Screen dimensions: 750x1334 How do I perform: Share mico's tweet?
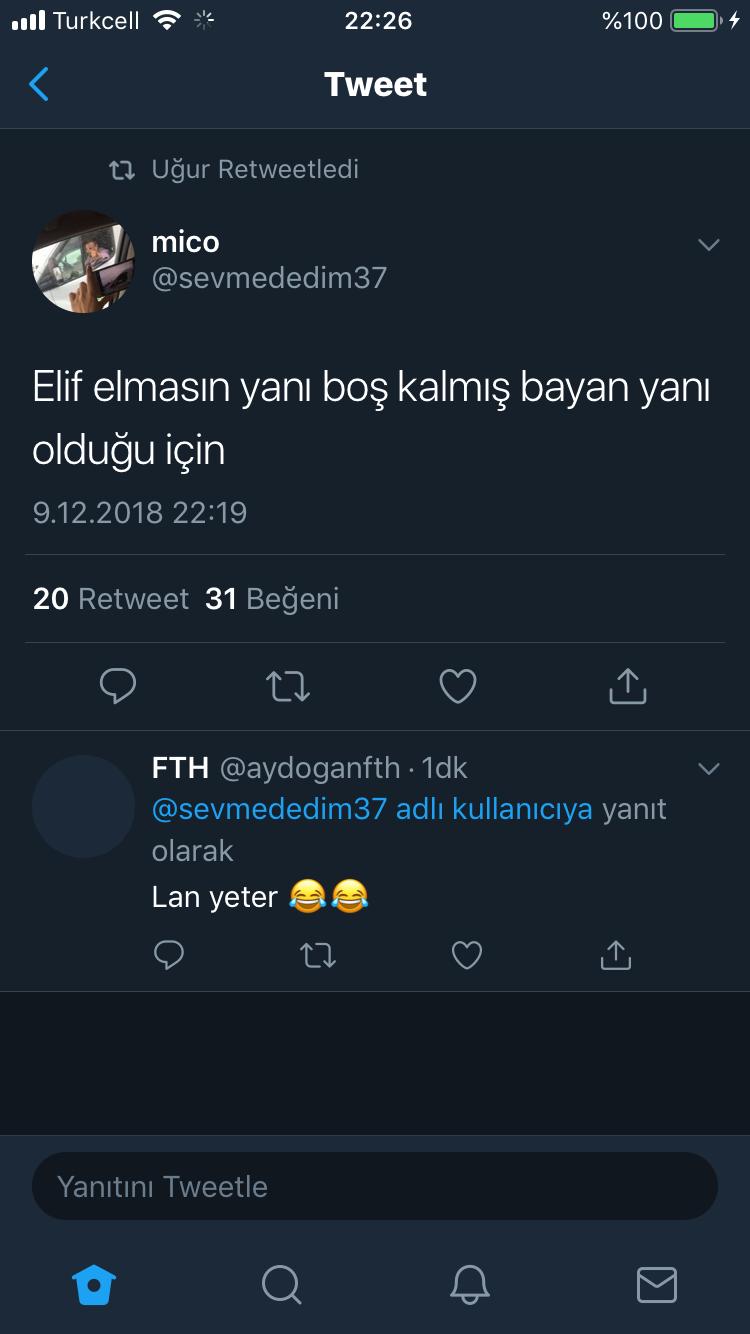click(x=627, y=686)
